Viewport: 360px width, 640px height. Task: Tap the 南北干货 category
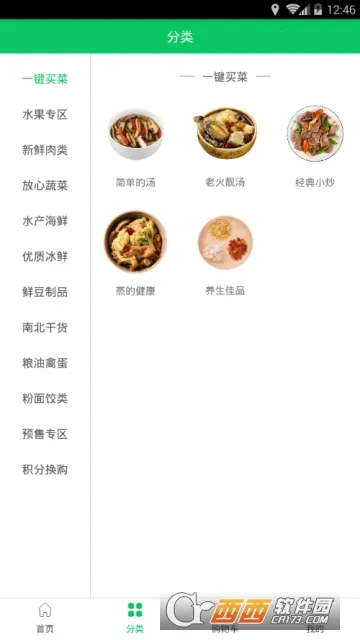click(45, 328)
